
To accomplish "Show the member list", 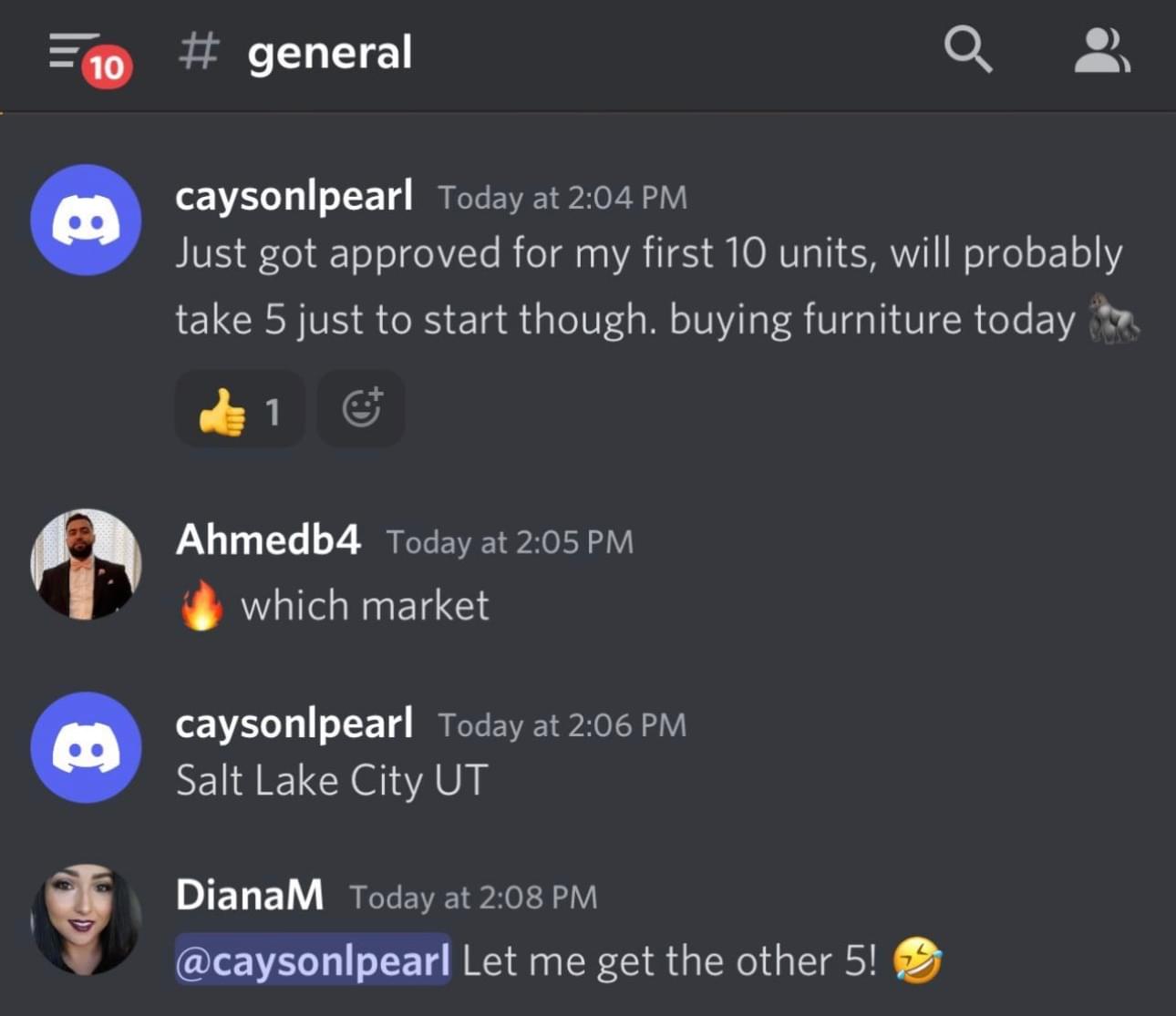I will [1101, 51].
